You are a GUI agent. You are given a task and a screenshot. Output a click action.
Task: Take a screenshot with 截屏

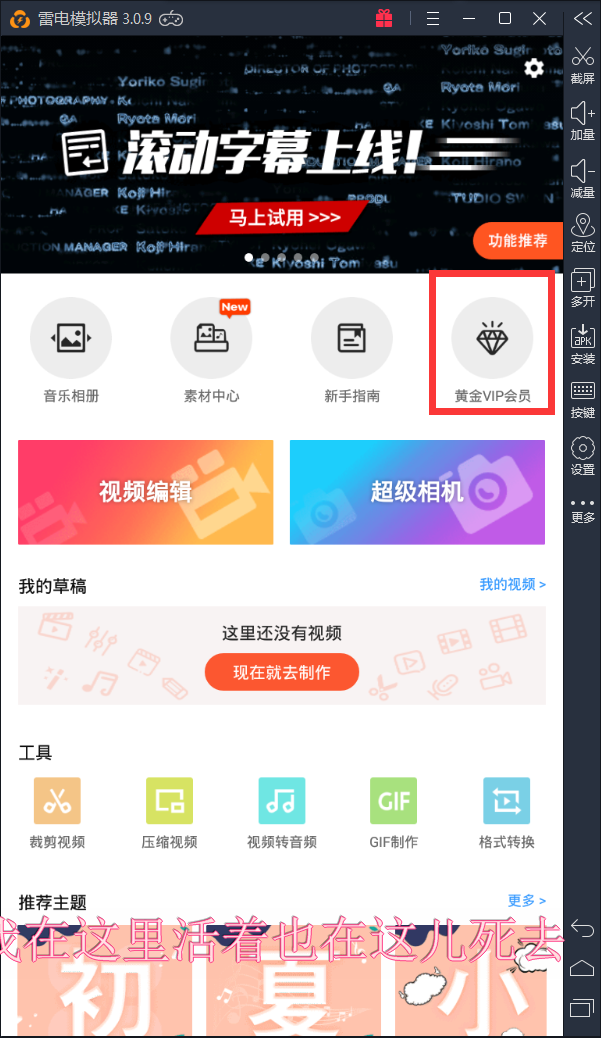[582, 65]
